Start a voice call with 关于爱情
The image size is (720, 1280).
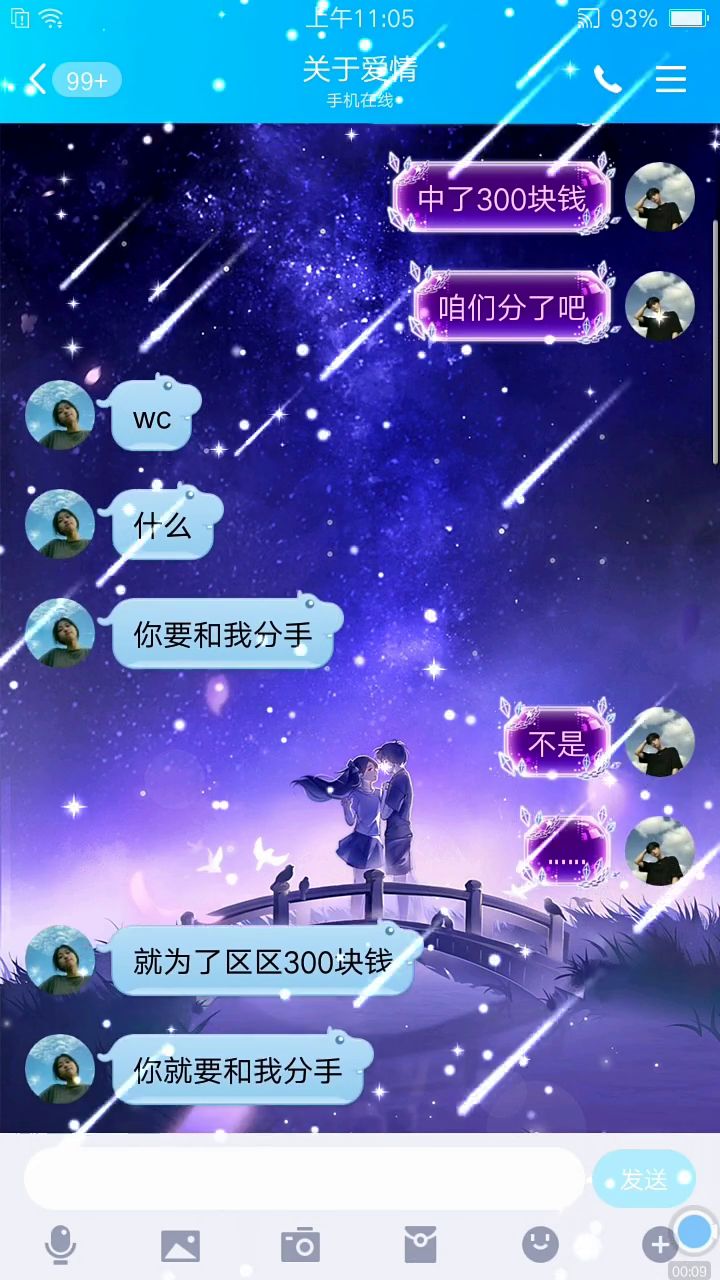coord(607,80)
